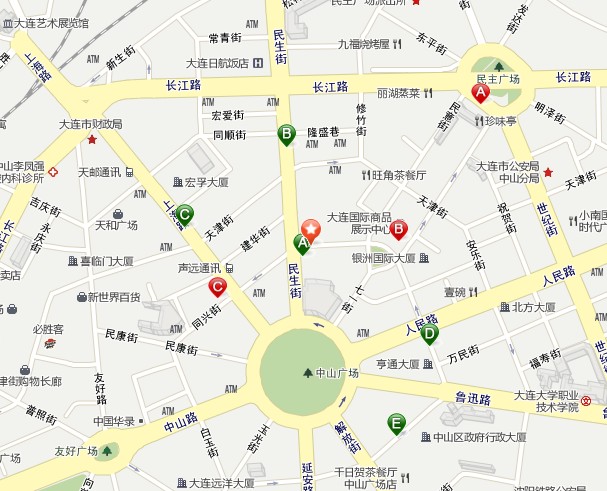The image size is (607, 491).
Task: Tap green marker D on 人民路
Action: 429,333
